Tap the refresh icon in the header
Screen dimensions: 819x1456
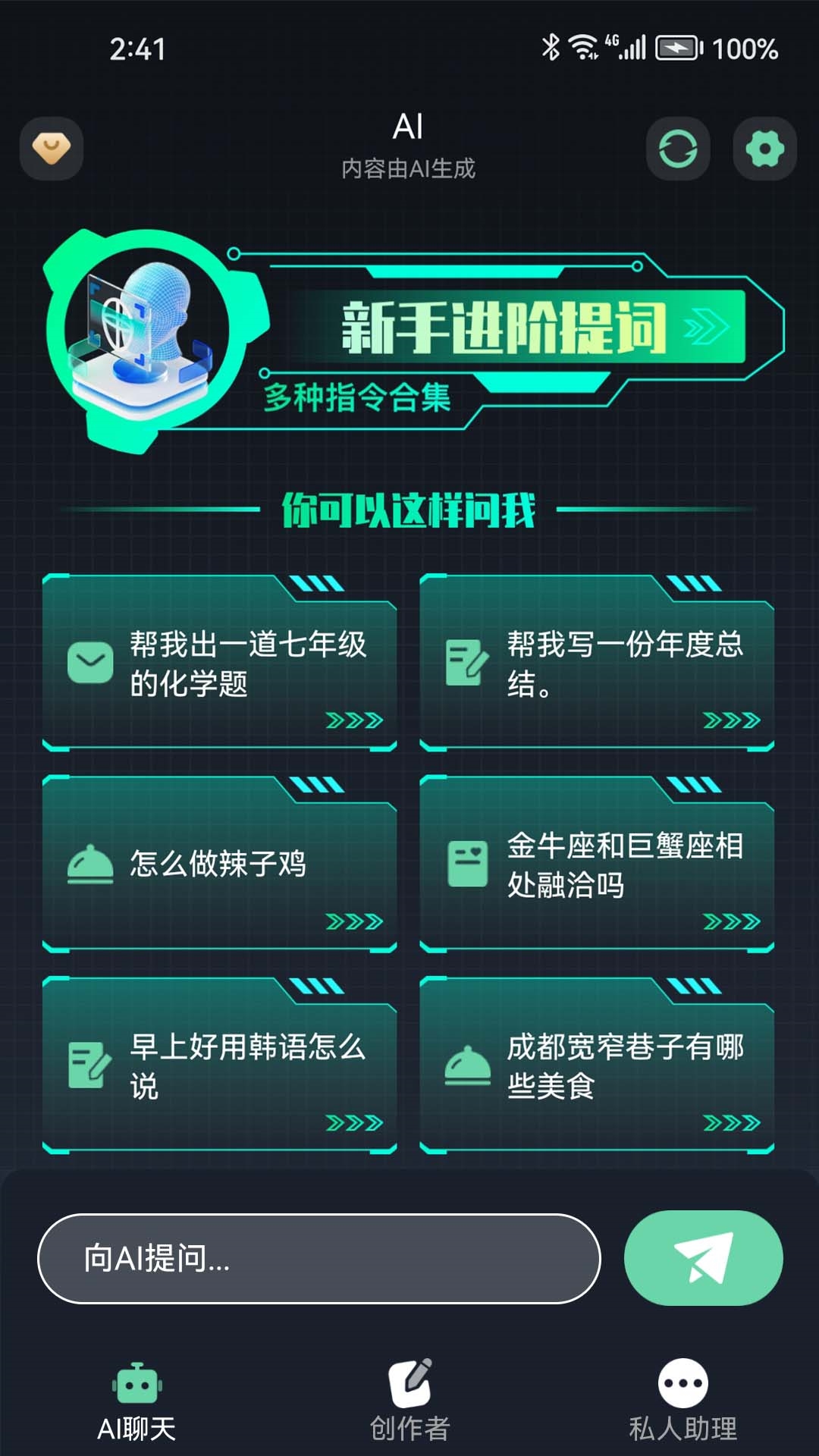pyautogui.click(x=677, y=149)
